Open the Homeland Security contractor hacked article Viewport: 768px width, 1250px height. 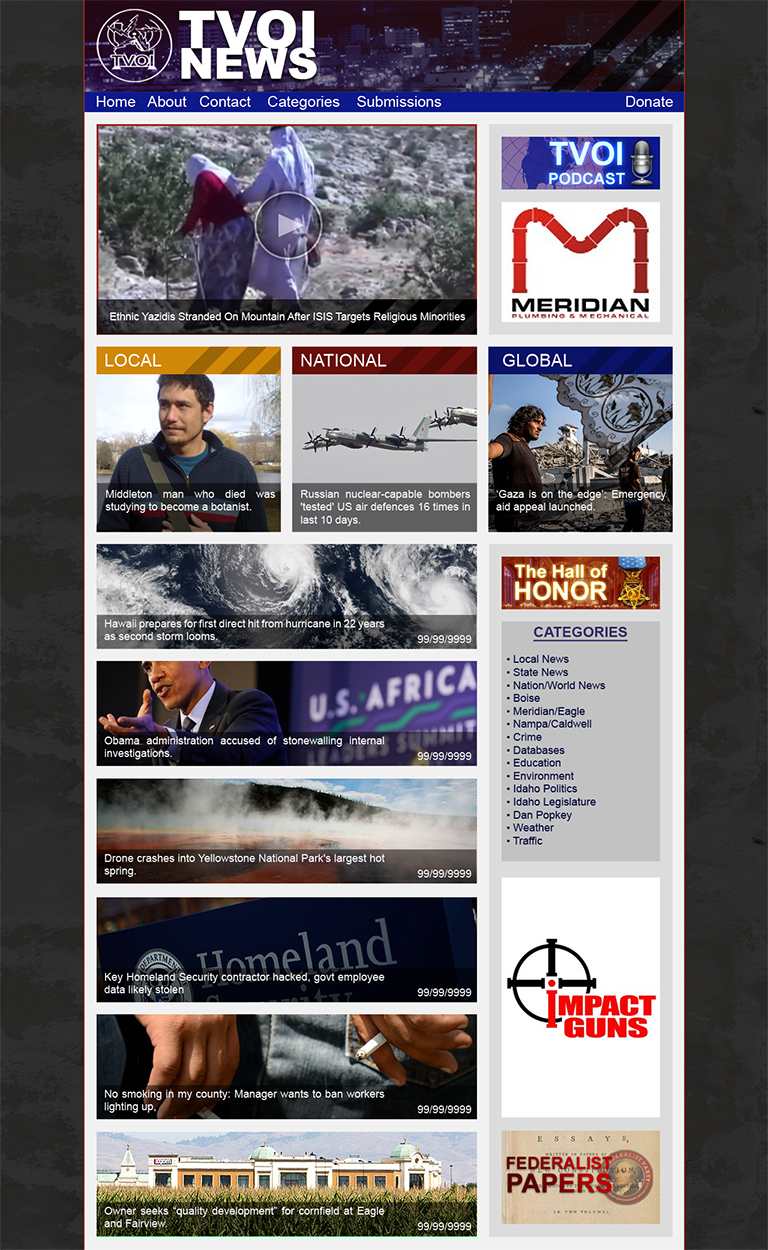[286, 949]
